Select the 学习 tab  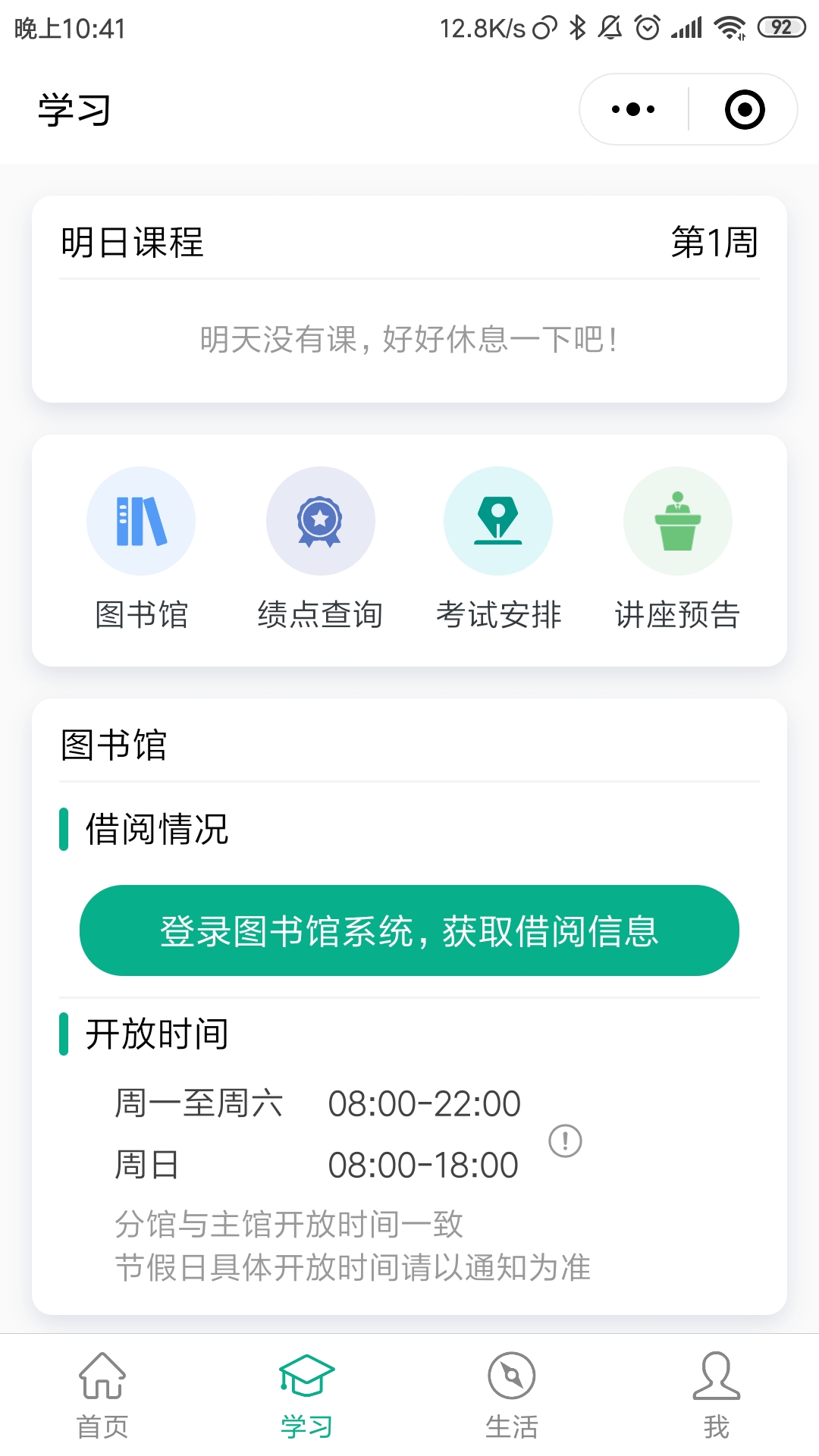307,1395
